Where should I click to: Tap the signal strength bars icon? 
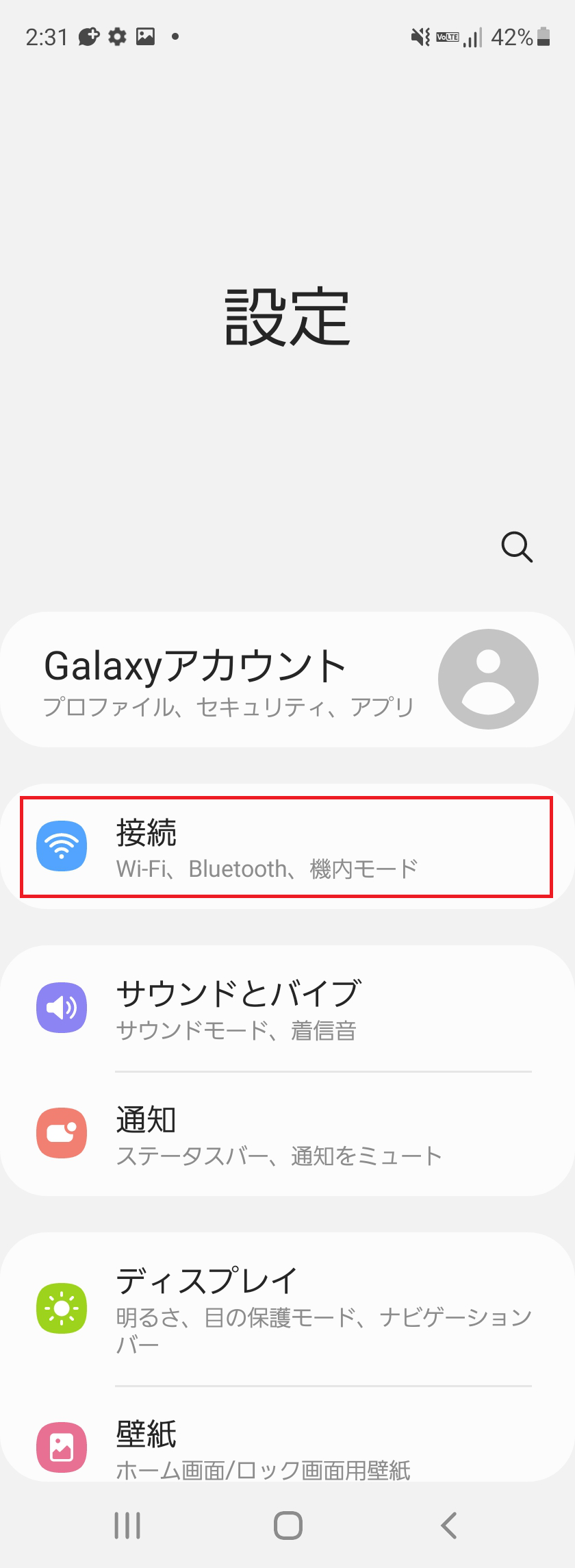[474, 38]
